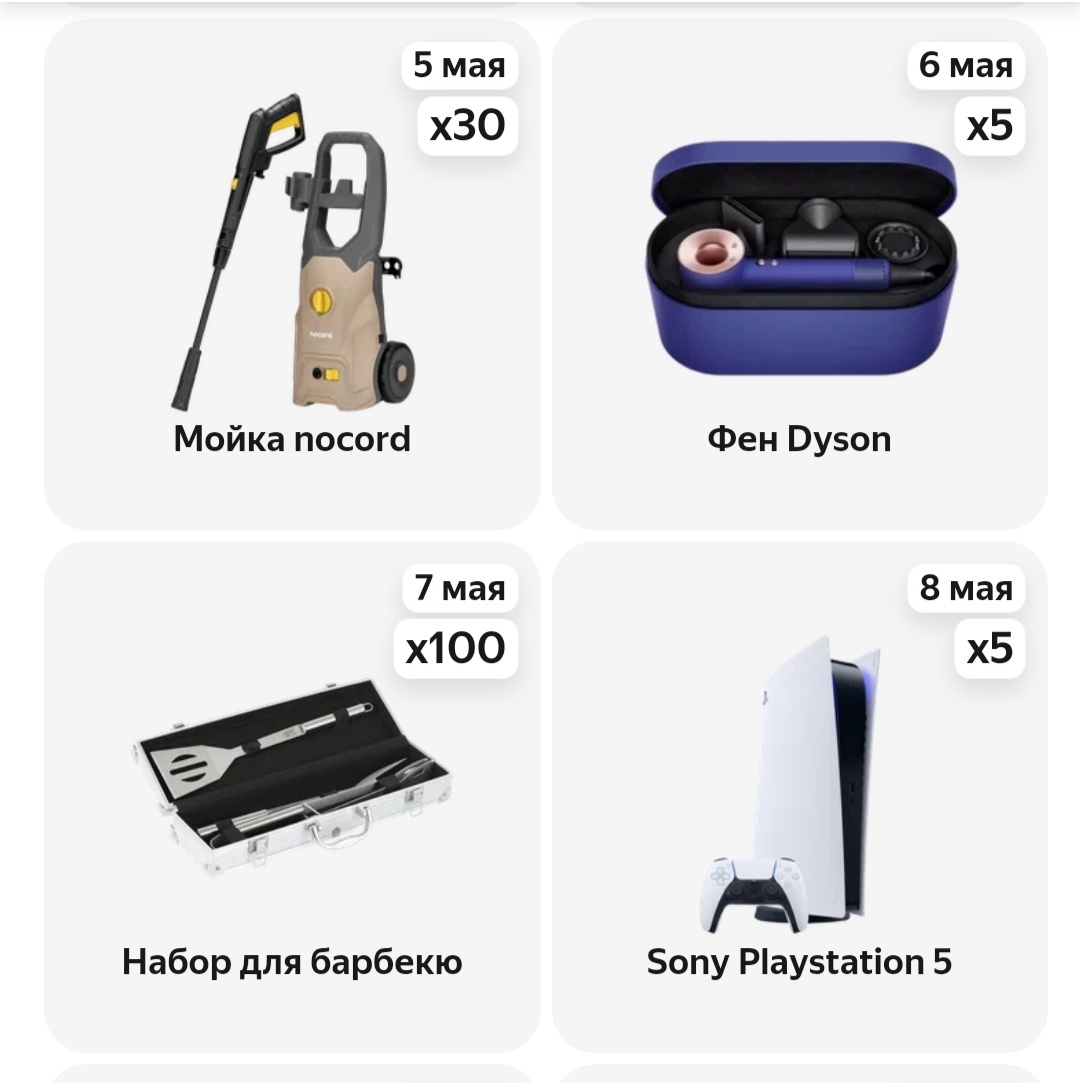Open the Фен Dyson prize card
1080x1083 pixels.
[x=799, y=275]
